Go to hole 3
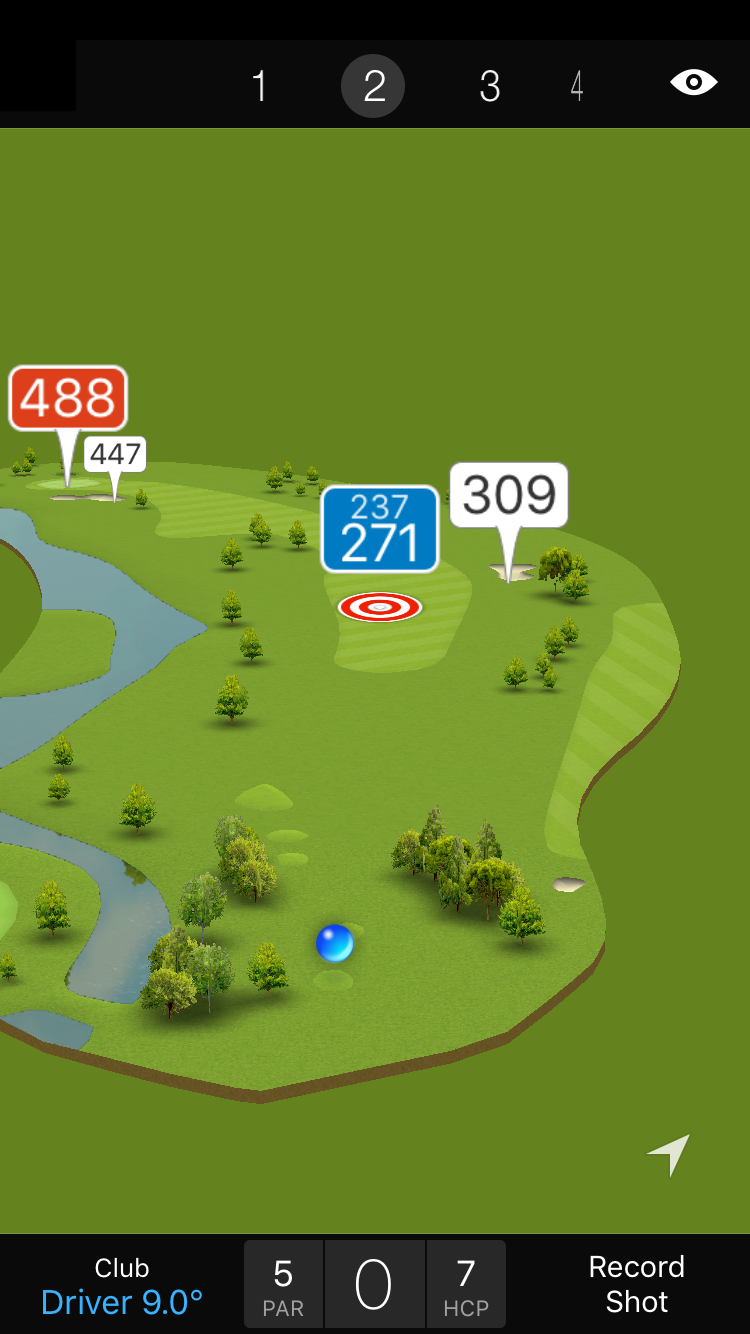This screenshot has height=1334, width=750. tap(489, 86)
